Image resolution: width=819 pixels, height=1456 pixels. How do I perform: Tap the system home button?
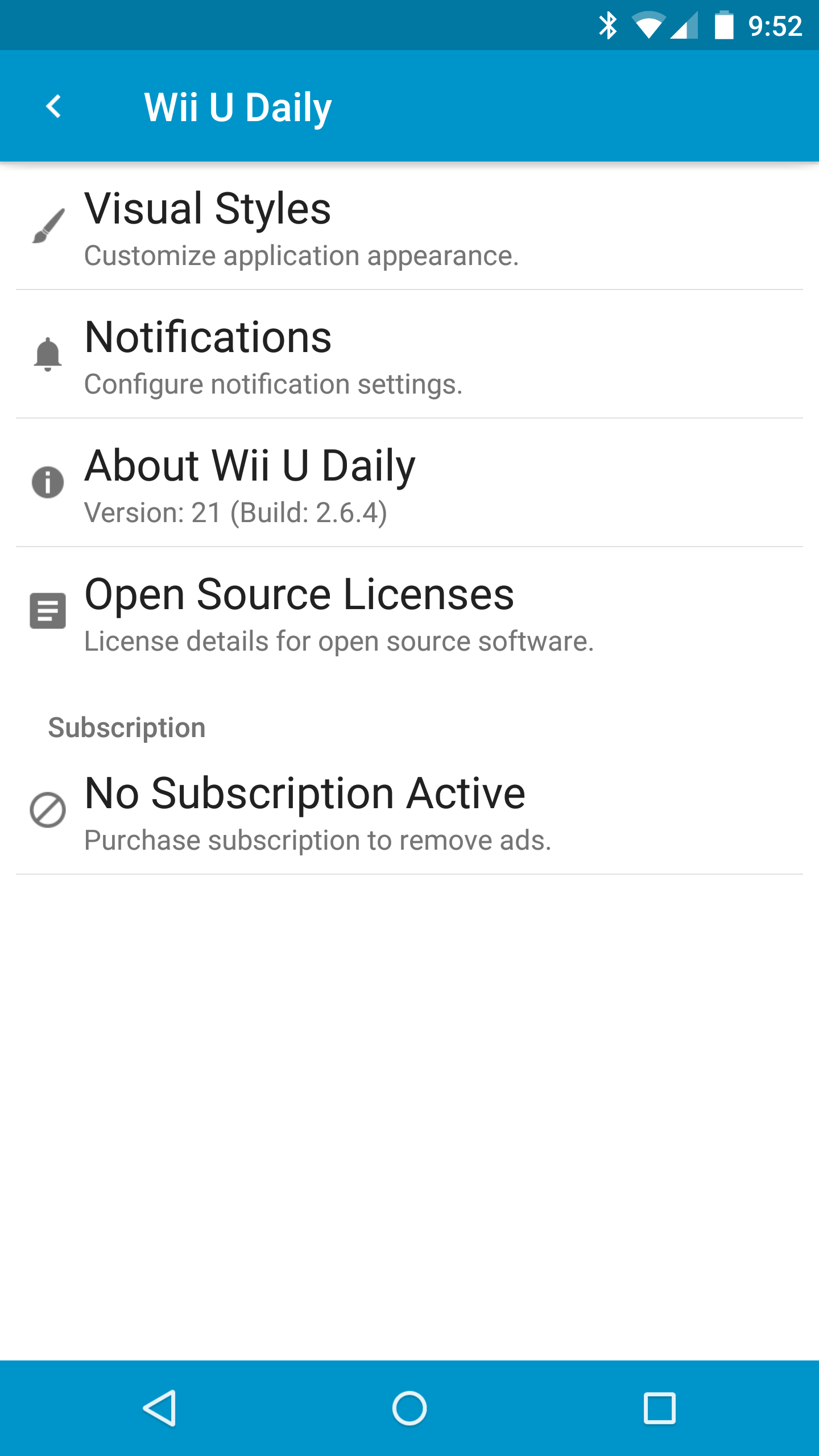pos(409,1408)
